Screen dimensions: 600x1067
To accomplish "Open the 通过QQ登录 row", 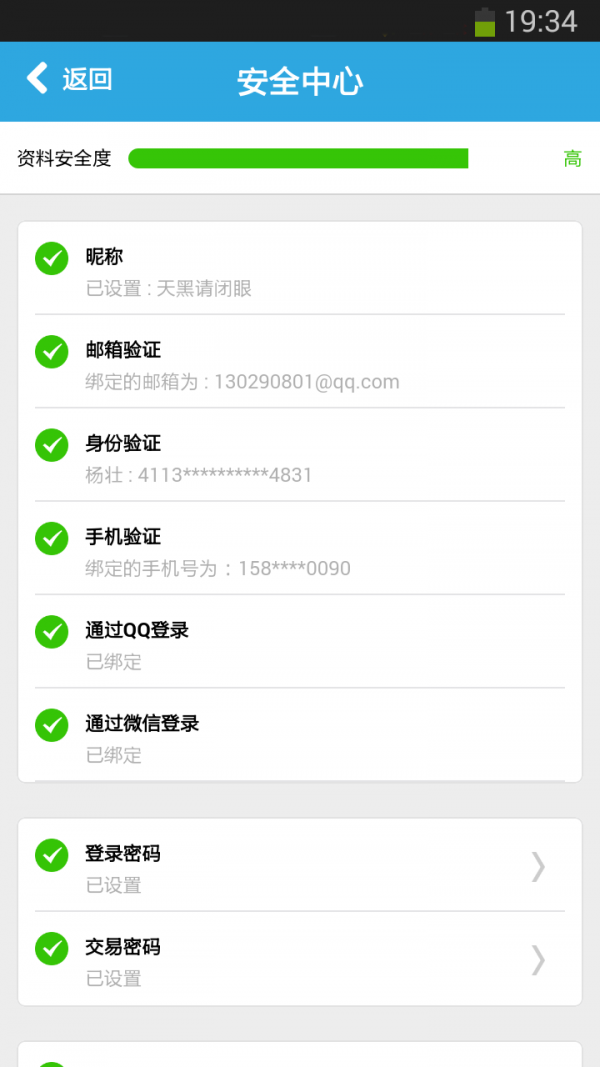I will (x=300, y=641).
